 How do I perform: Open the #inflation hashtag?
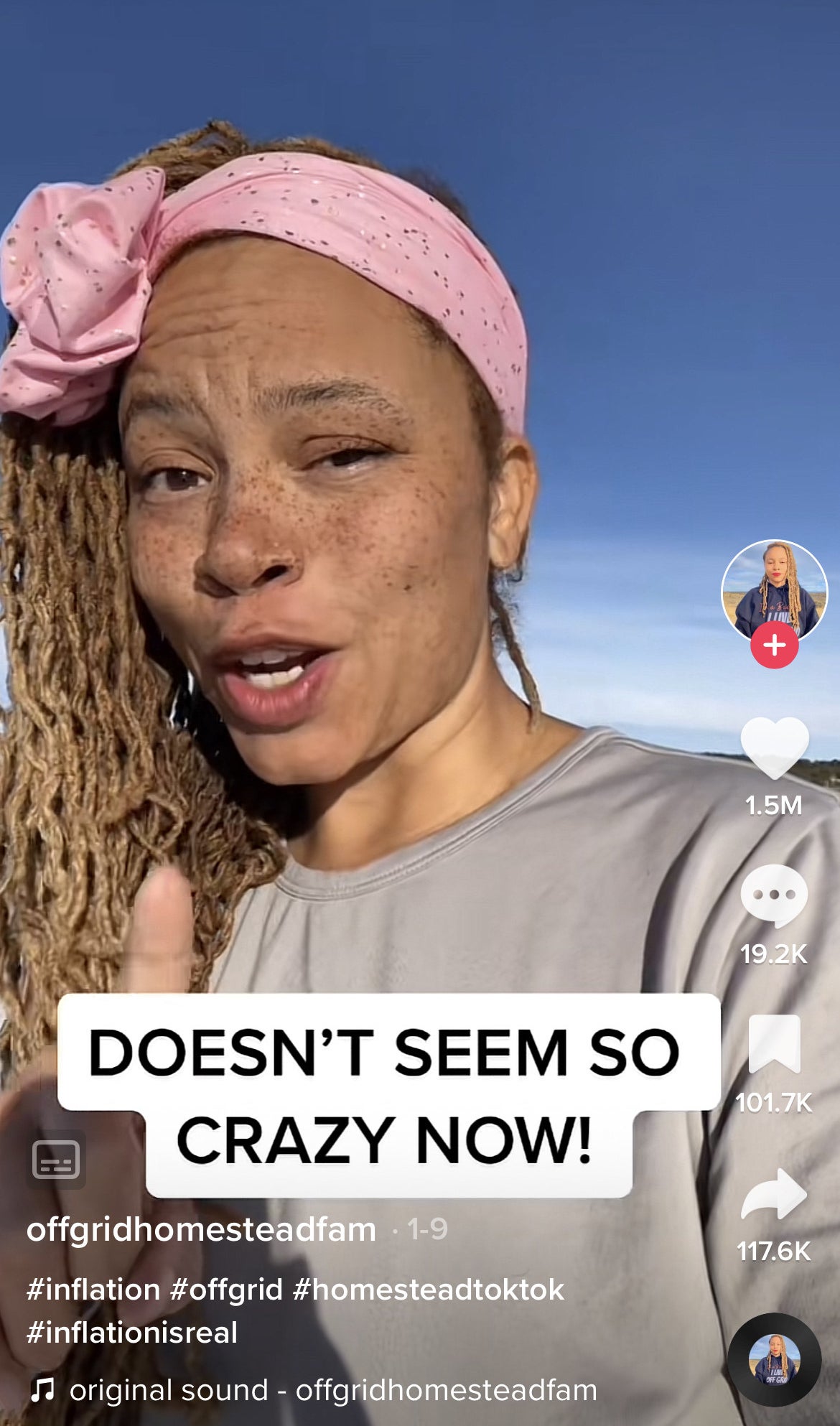[x=93, y=1290]
